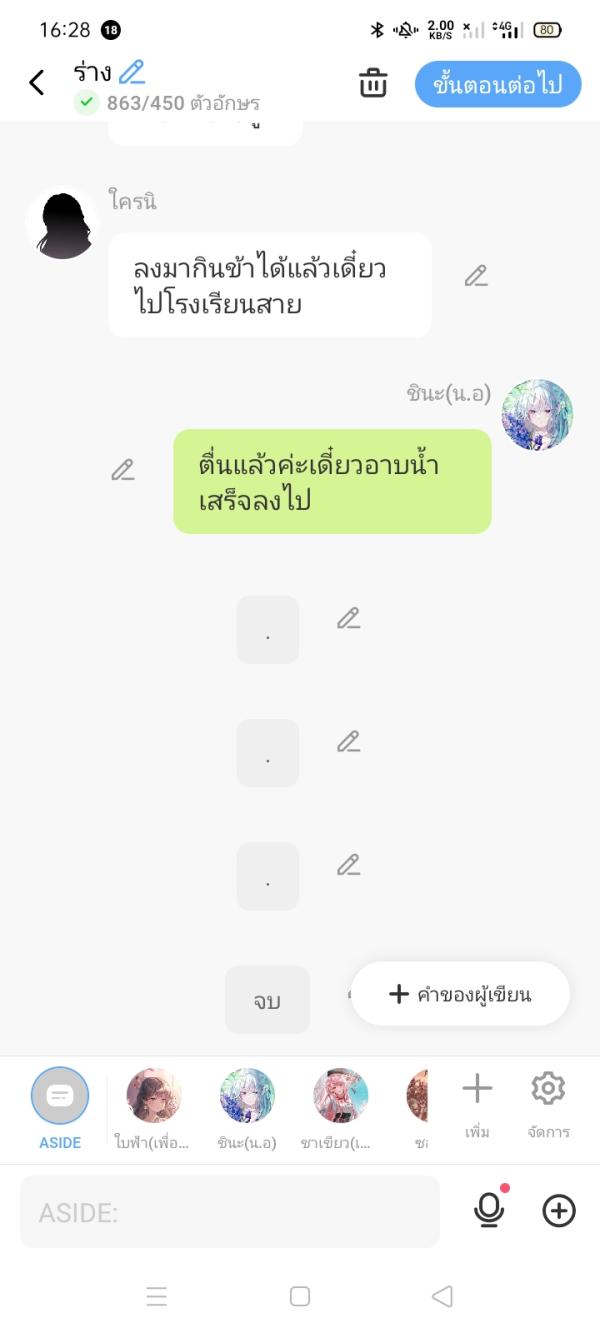Start voice input with the microphone
The width and height of the screenshot is (600, 1333).
(x=489, y=1211)
